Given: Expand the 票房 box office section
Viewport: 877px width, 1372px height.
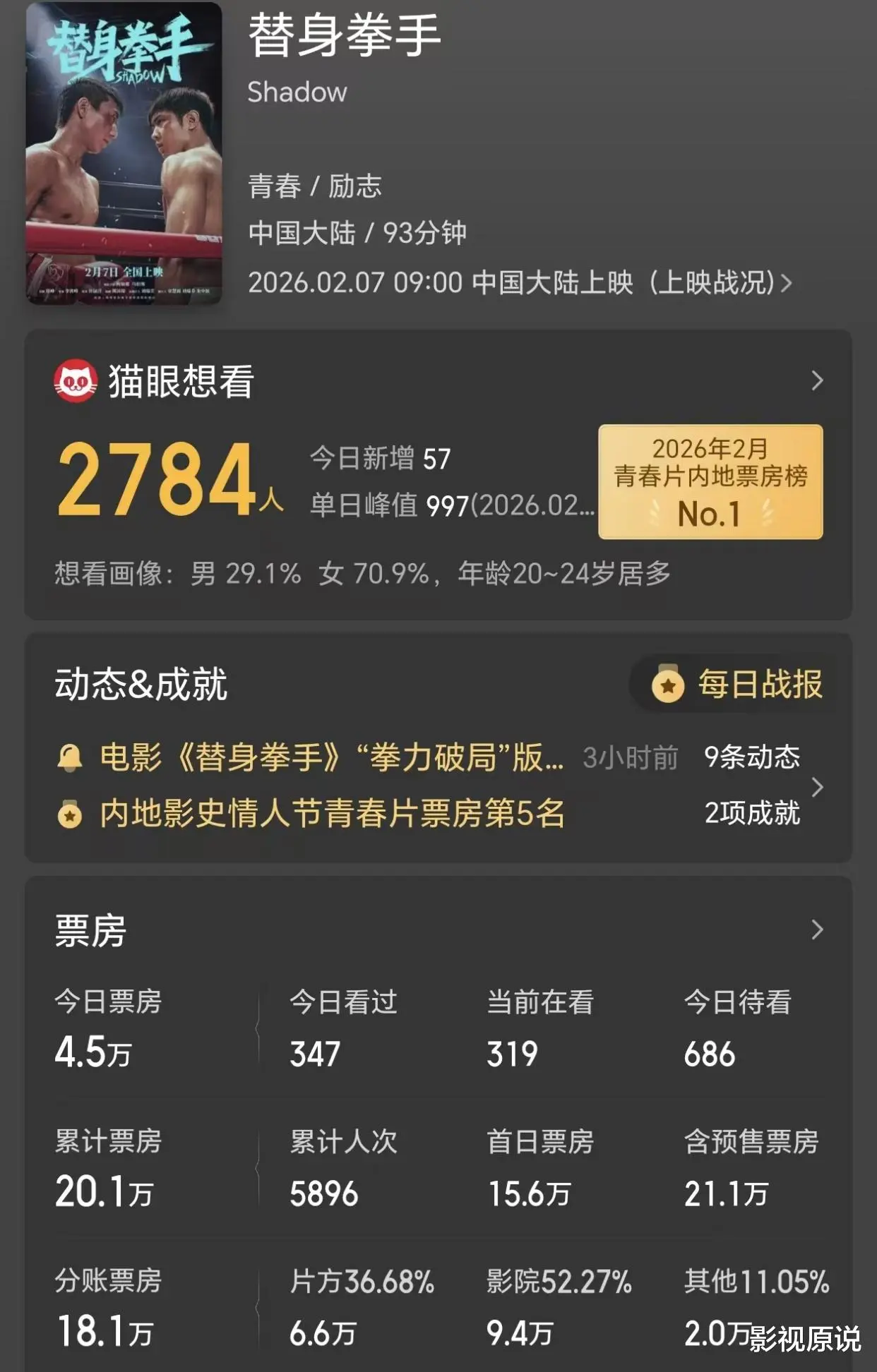Looking at the screenshot, I should click(817, 929).
